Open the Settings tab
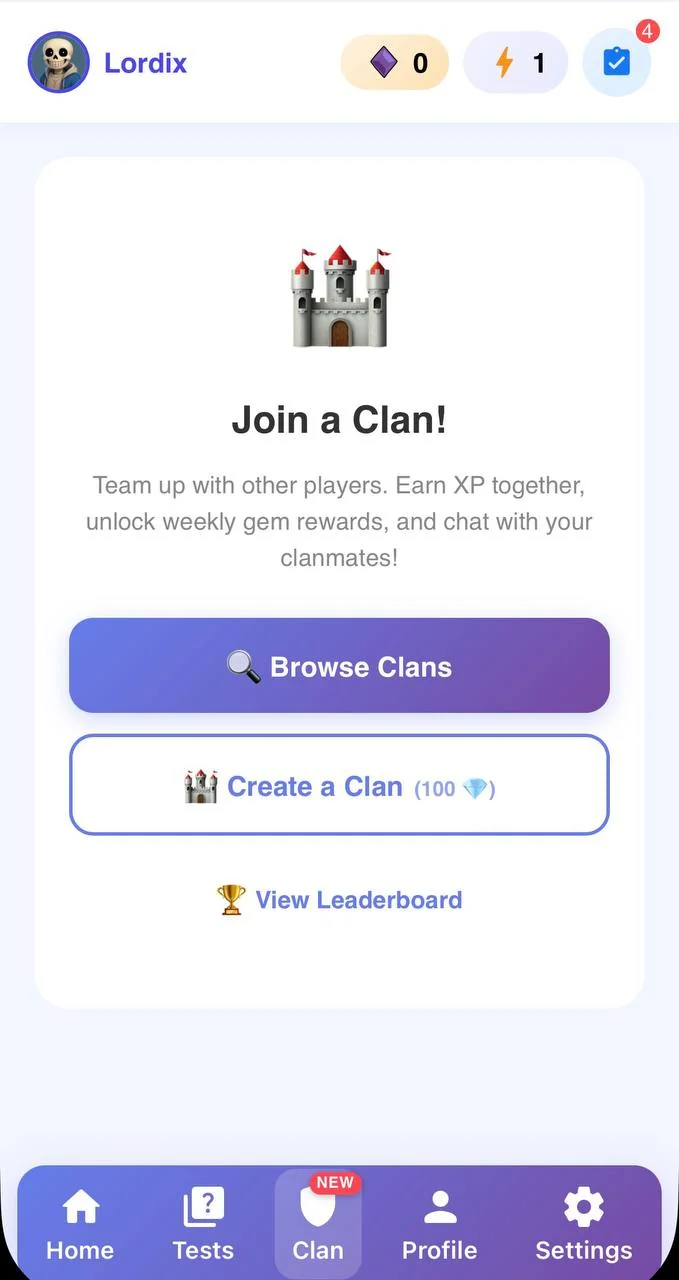The image size is (679, 1280). [x=584, y=1225]
